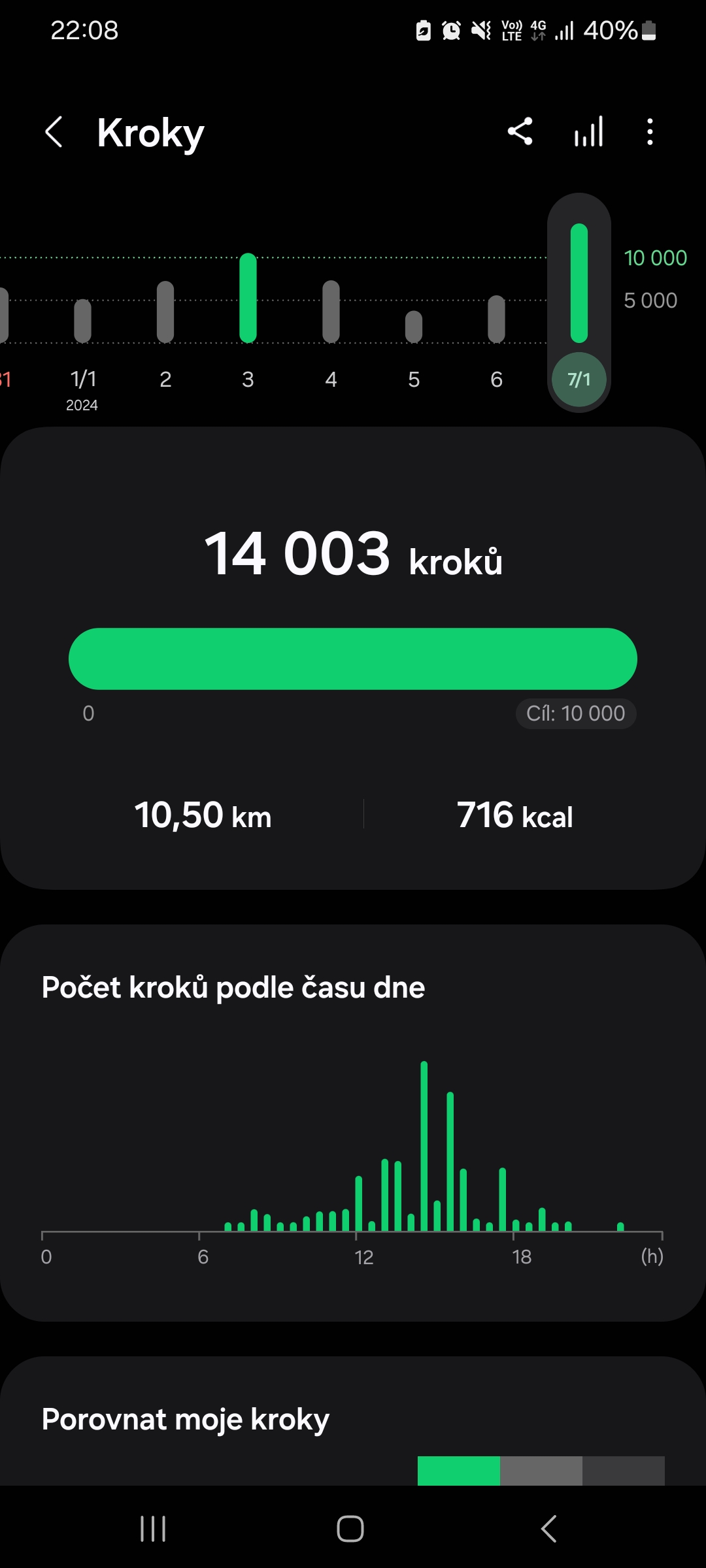Image resolution: width=706 pixels, height=1568 pixels.
Task: Tap the system home button
Action: point(350,1528)
